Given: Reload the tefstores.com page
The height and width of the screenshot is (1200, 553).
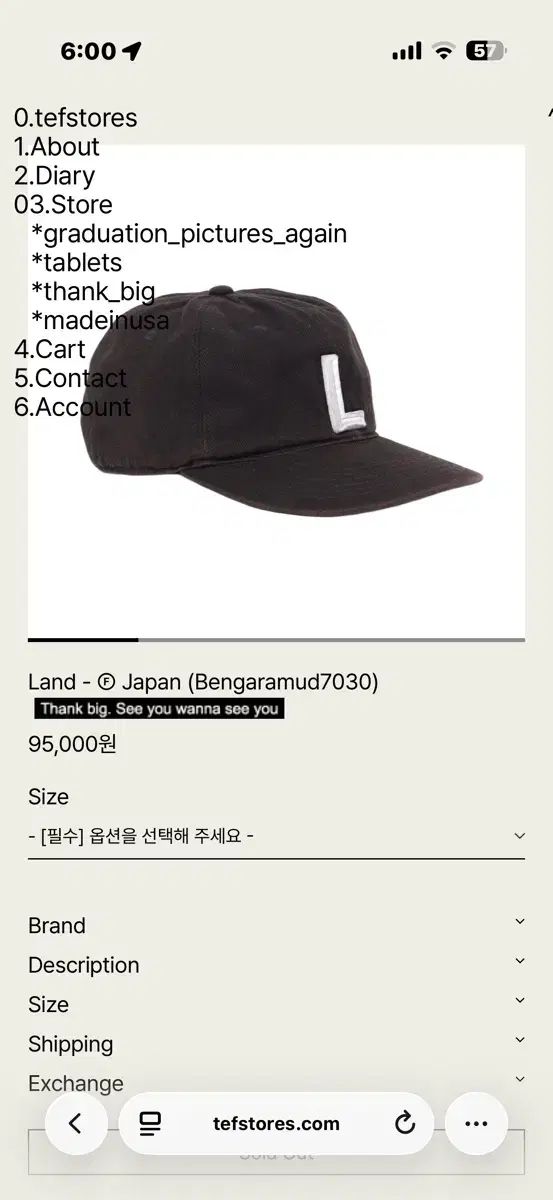Looking at the screenshot, I should coord(405,1124).
